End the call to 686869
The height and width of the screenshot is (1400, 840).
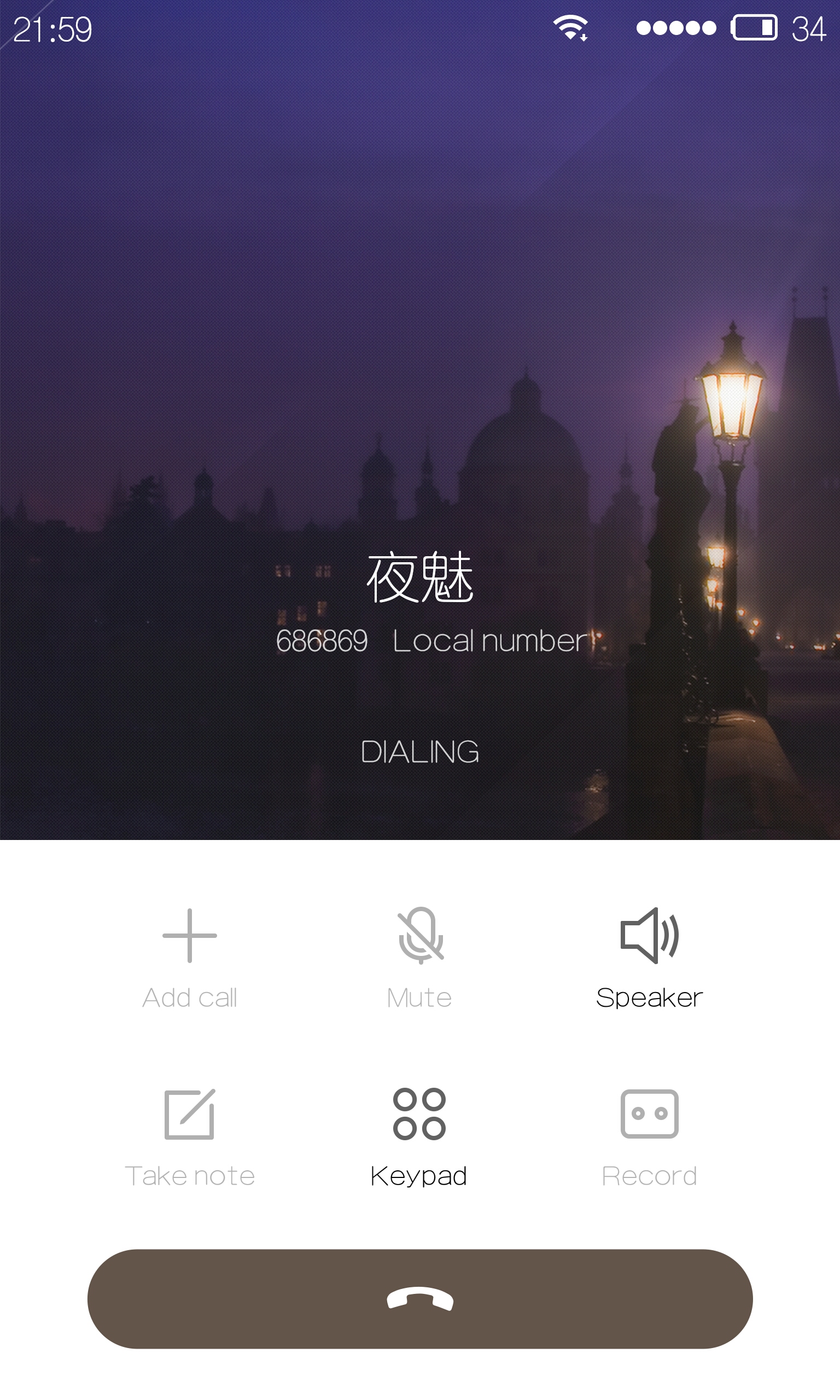420,1299
